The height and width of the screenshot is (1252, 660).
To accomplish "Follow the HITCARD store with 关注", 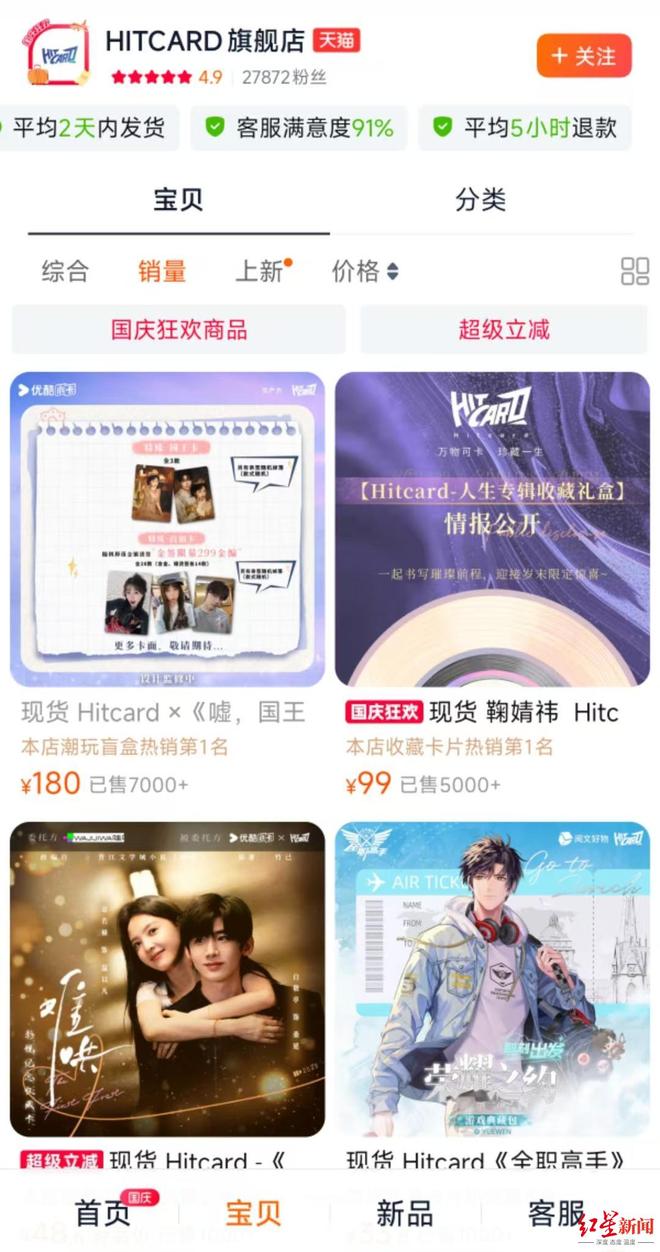I will [584, 56].
